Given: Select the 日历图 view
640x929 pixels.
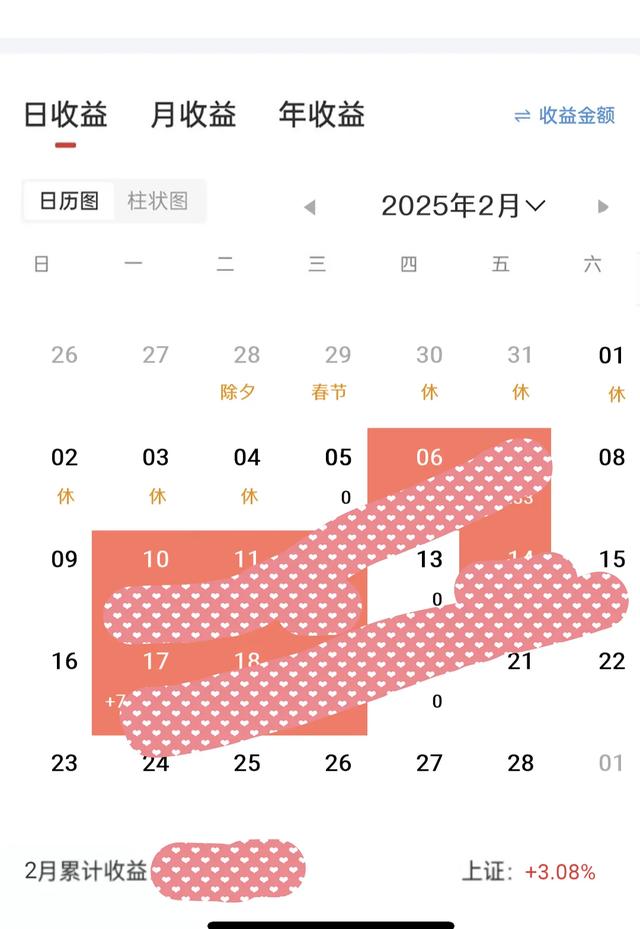Looking at the screenshot, I should (x=69, y=201).
